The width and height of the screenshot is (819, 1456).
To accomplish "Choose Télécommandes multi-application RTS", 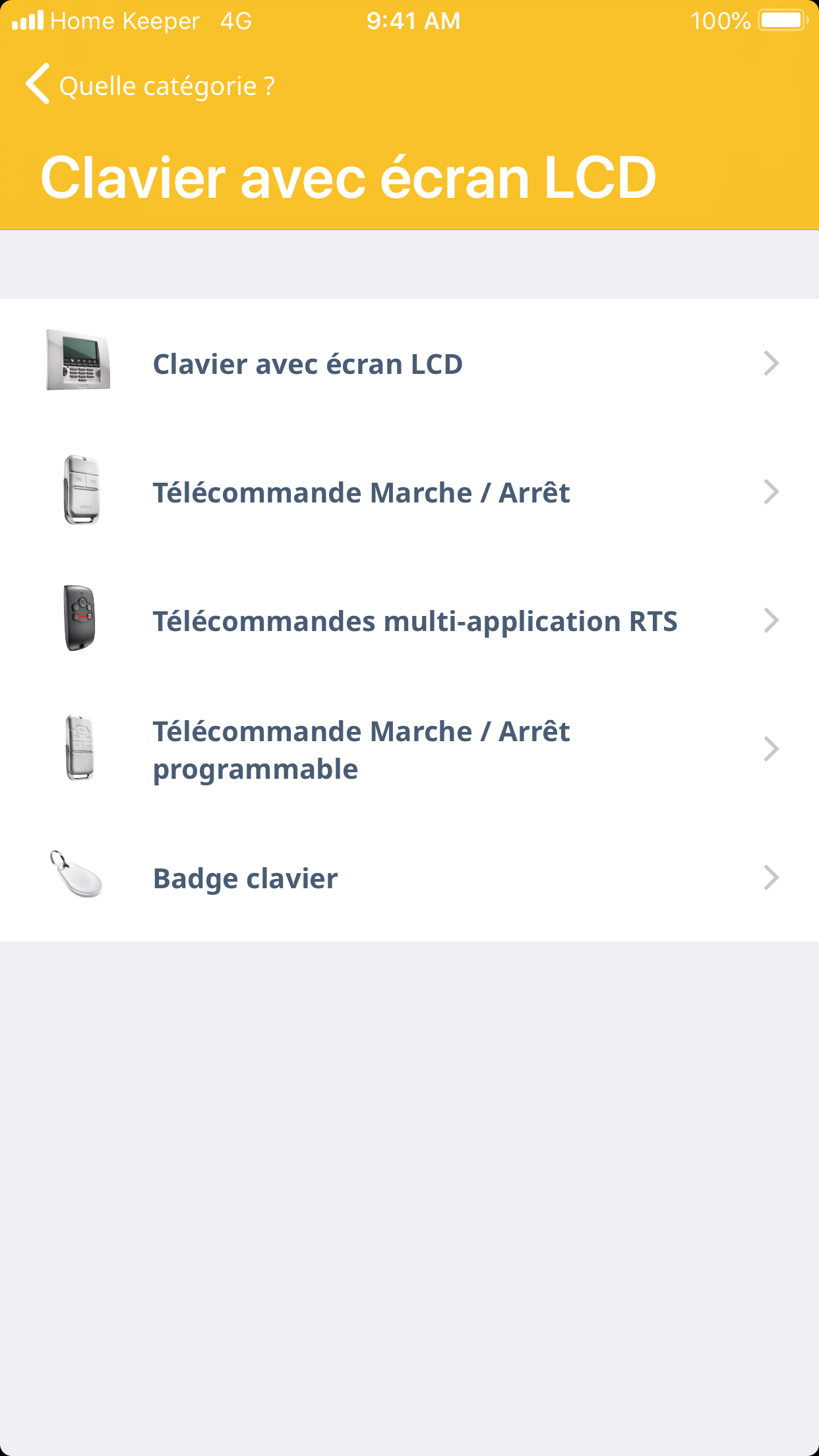I will tap(409, 621).
